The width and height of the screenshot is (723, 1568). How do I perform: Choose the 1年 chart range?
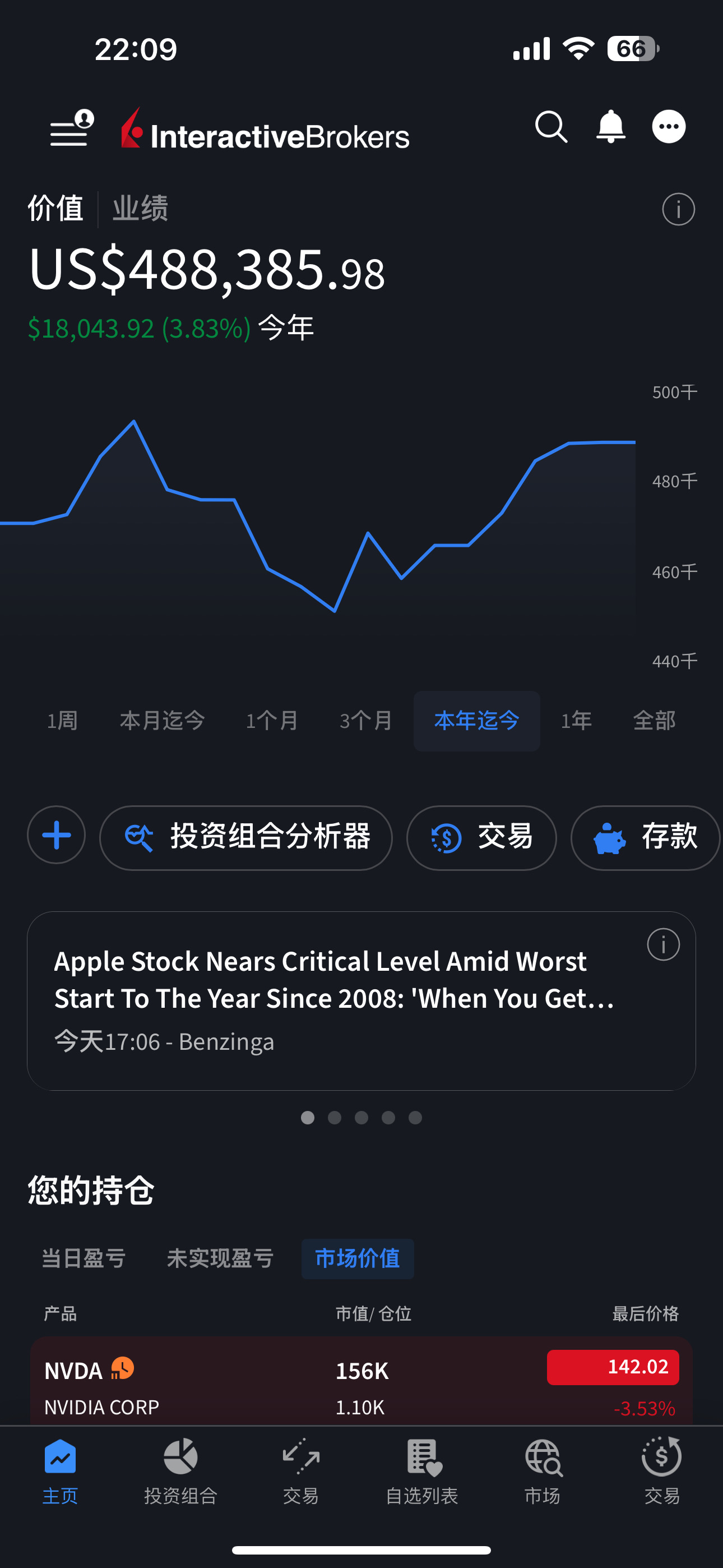pos(576,721)
